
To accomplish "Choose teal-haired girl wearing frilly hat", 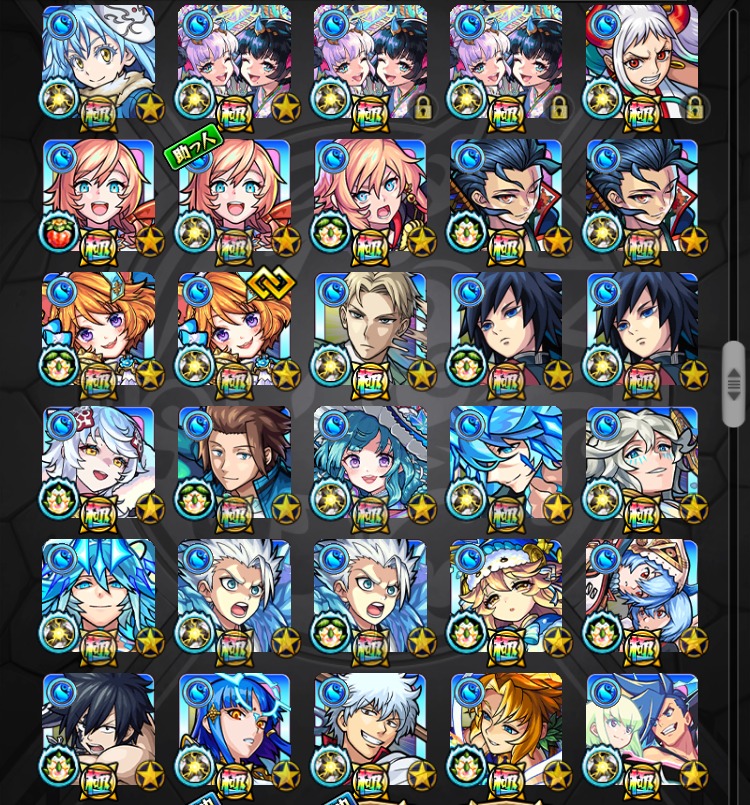I will point(370,464).
